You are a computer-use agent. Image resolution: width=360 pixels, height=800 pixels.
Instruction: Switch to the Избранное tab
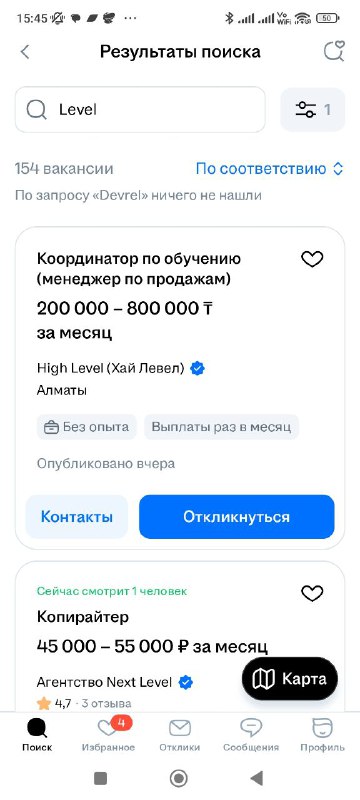[108, 735]
